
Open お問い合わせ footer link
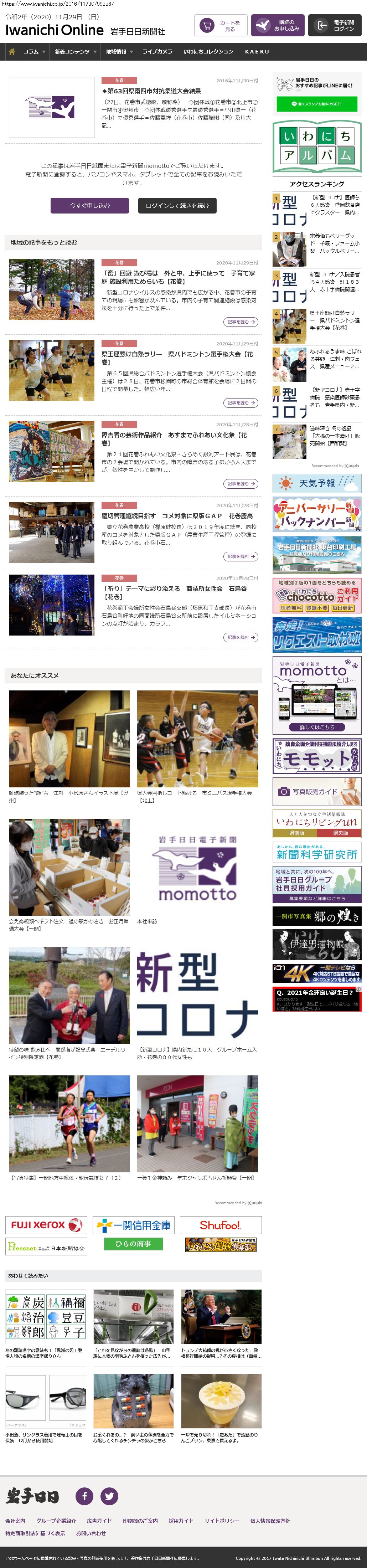pos(91,1533)
